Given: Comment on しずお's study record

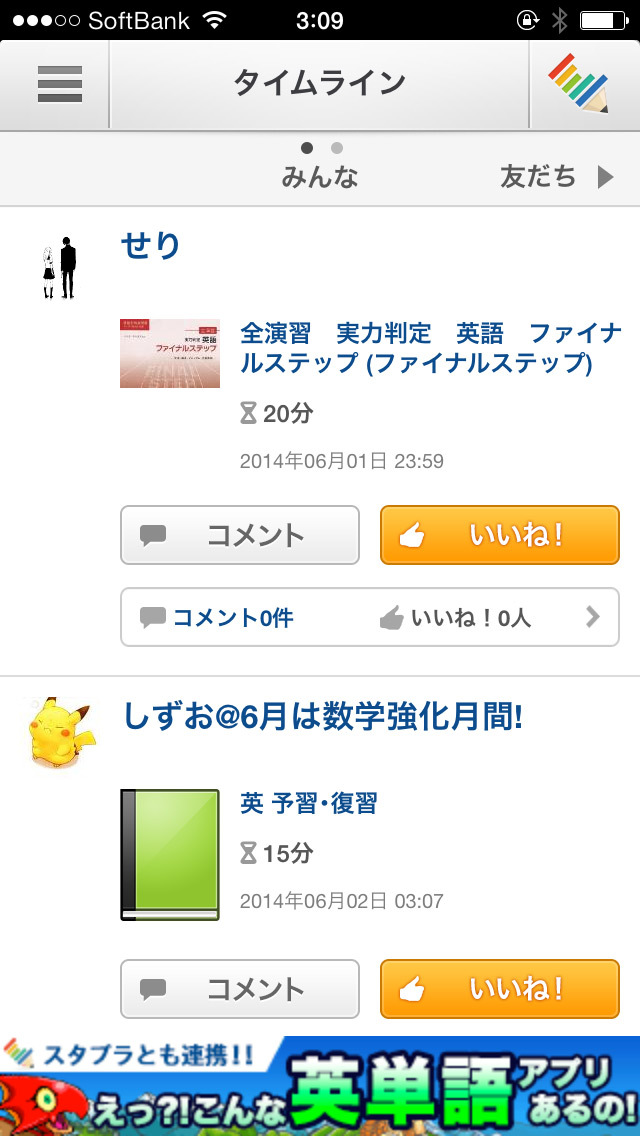Looking at the screenshot, I should 240,989.
